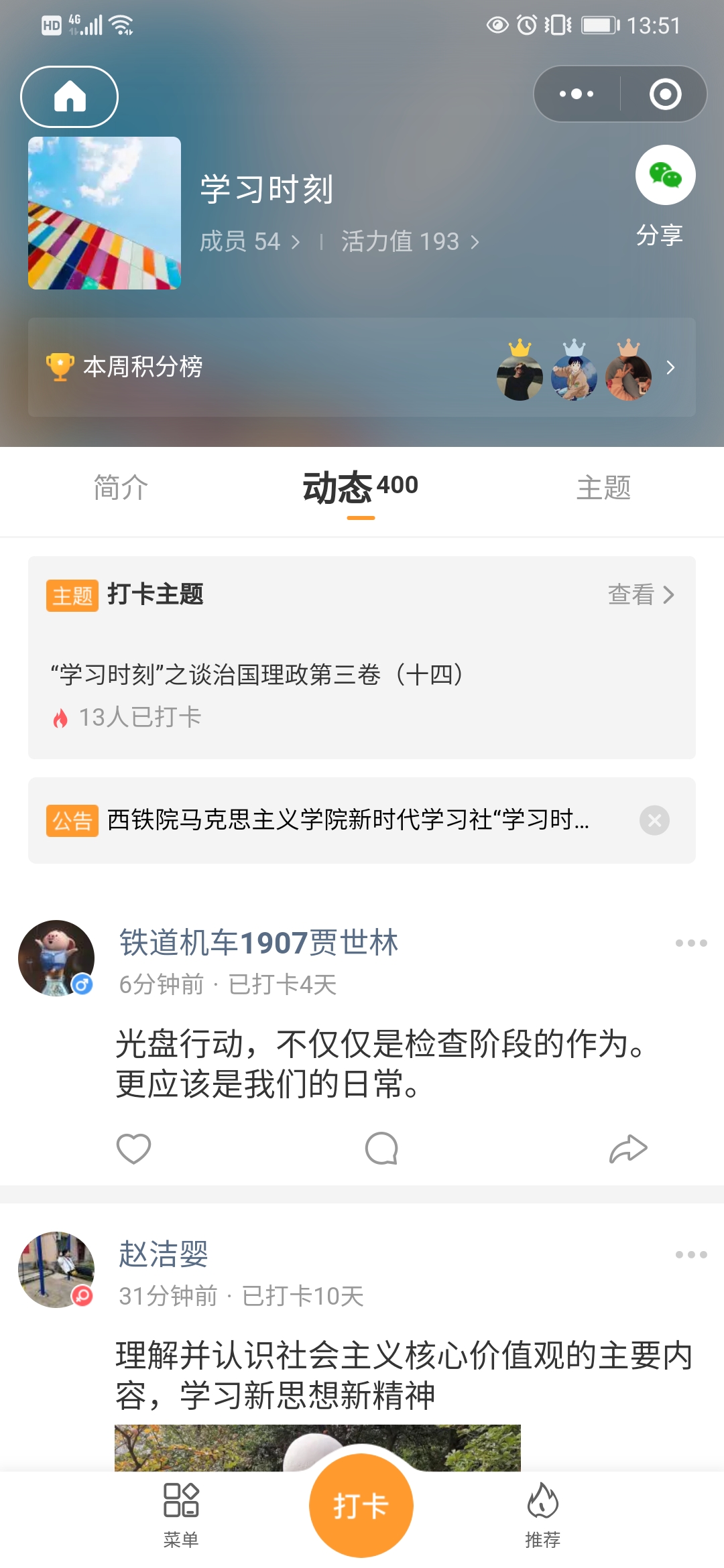Tap 查看 on the 打卡主题 card
The width and height of the screenshot is (724, 1568).
(x=640, y=594)
